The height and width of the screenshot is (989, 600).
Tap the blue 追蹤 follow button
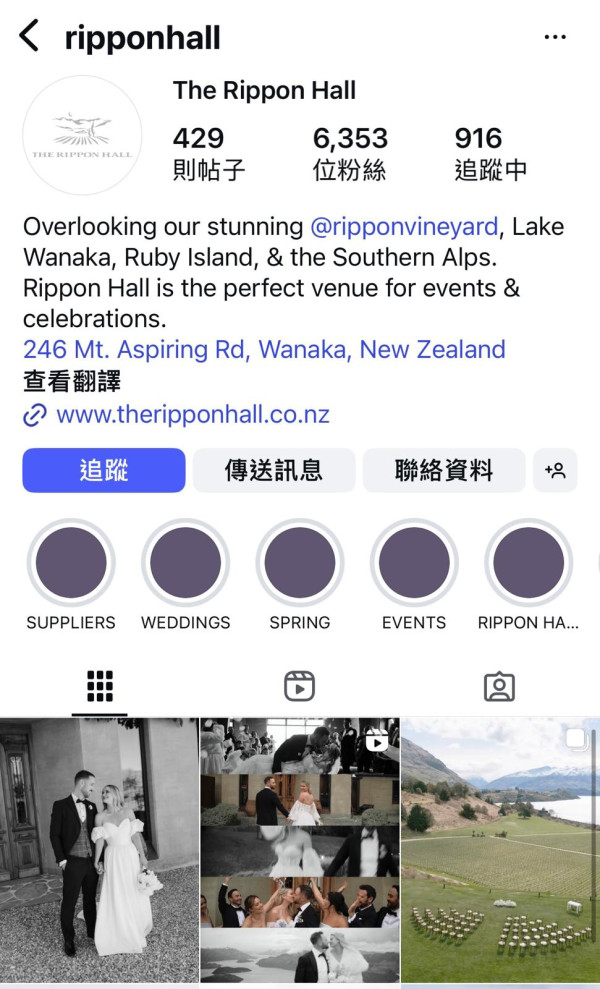pos(104,470)
